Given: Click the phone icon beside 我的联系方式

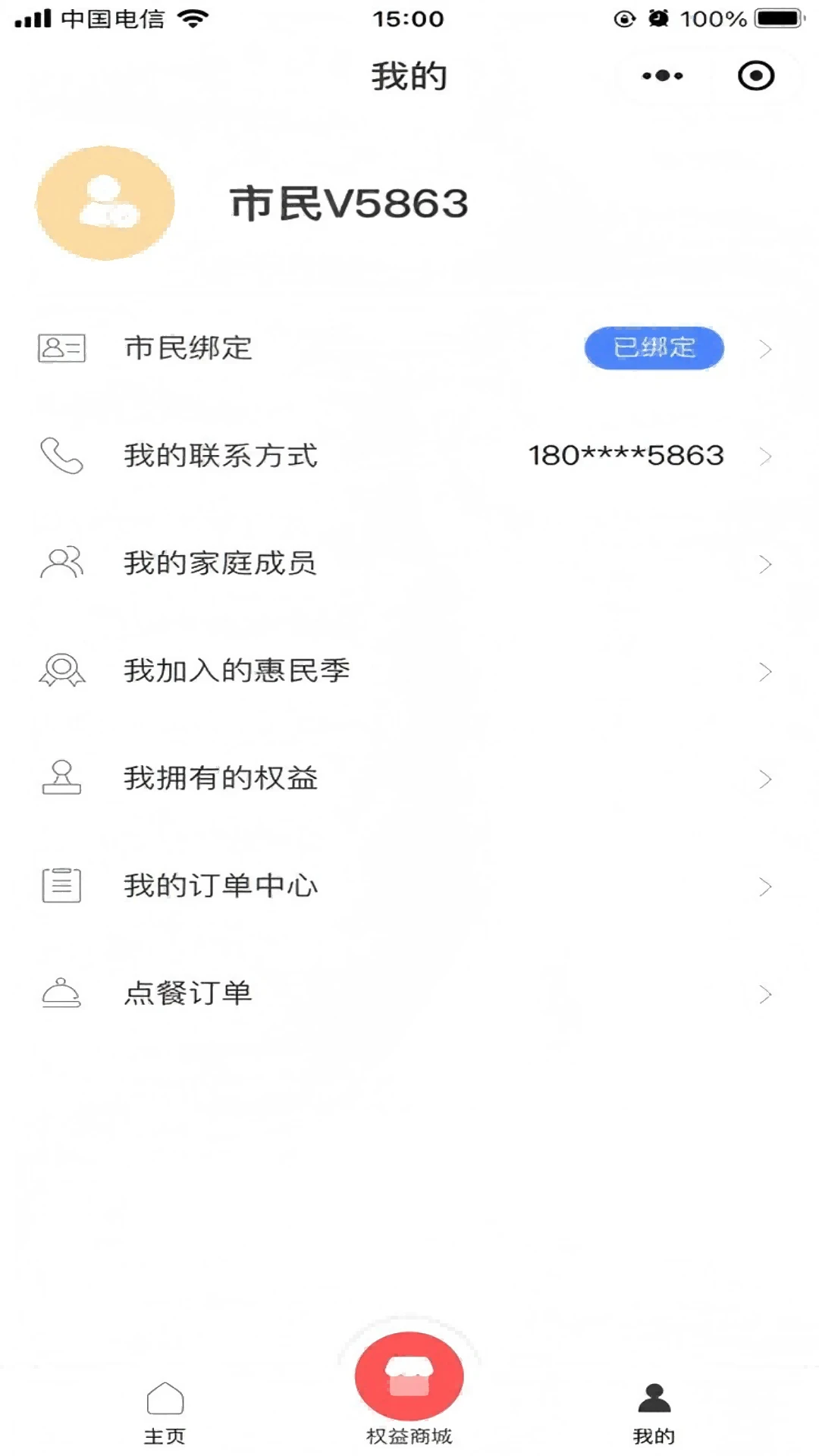Looking at the screenshot, I should click(x=61, y=456).
